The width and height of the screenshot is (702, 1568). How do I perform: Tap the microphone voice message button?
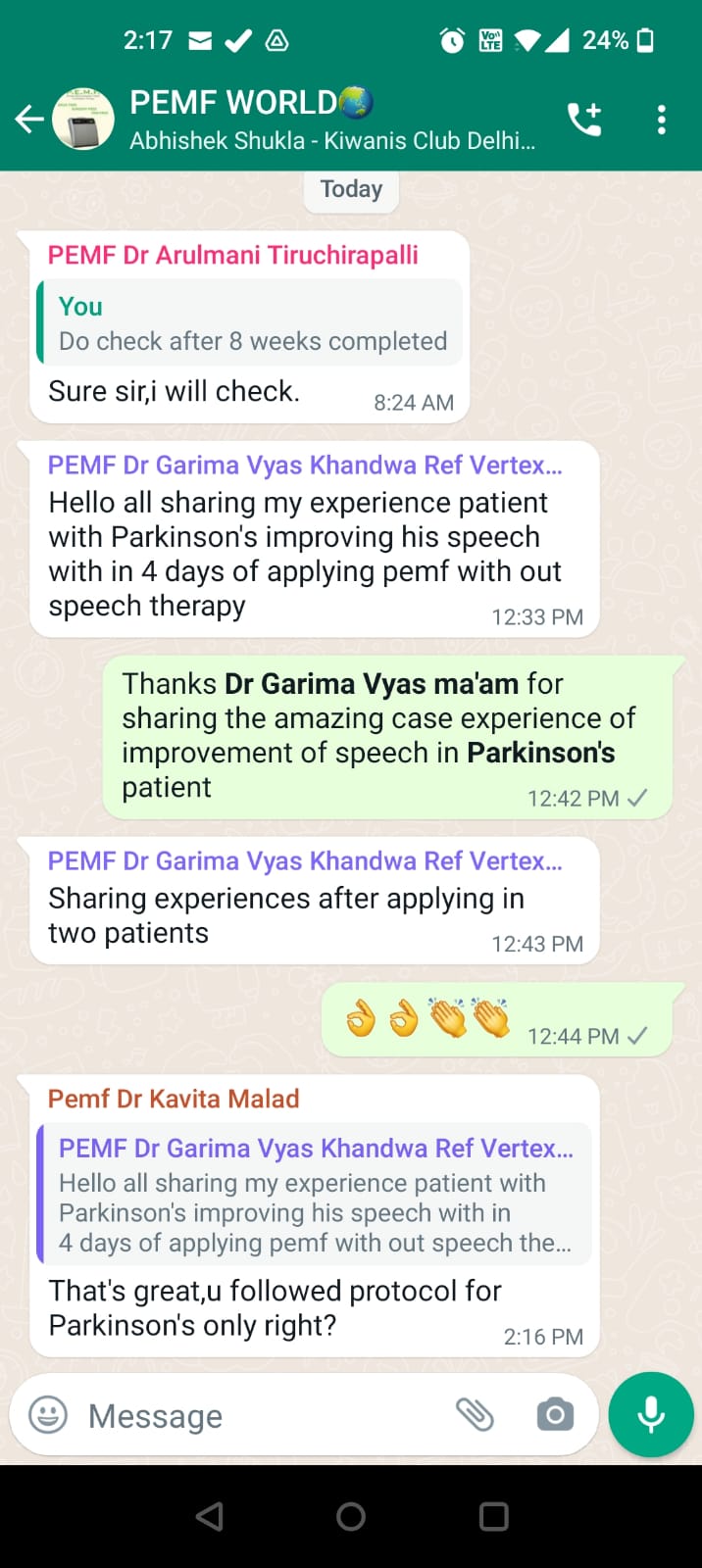pyautogui.click(x=651, y=1415)
